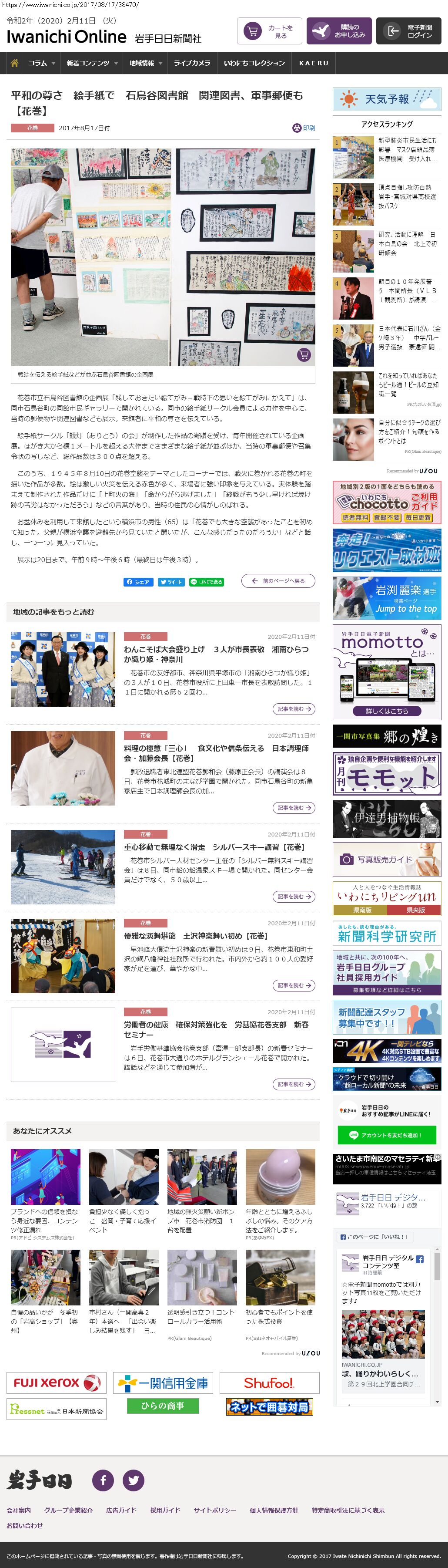Image resolution: width=448 pixels, height=1568 pixels.
Task: Read the わんこそば大会盛り上げ article
Action: tap(216, 654)
